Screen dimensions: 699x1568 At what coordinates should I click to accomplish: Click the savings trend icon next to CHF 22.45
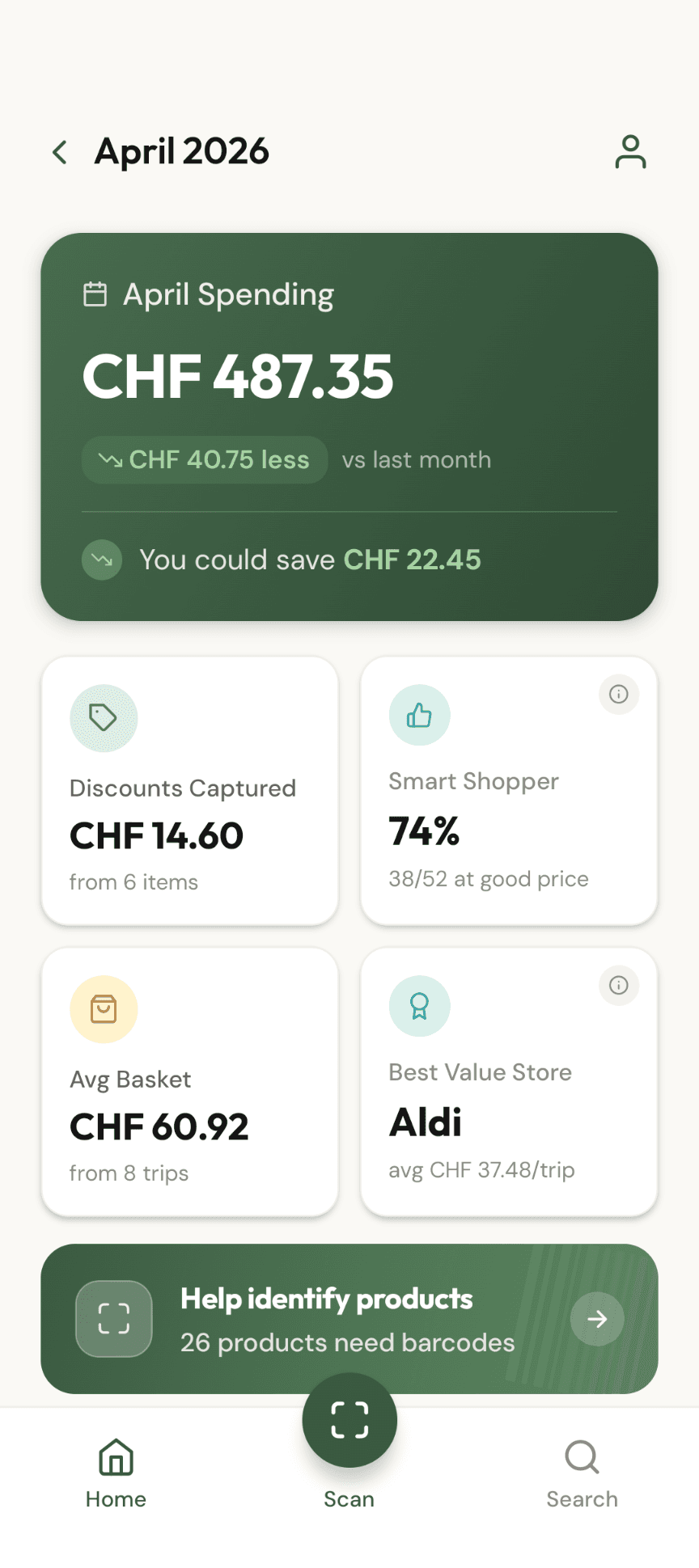click(x=101, y=560)
